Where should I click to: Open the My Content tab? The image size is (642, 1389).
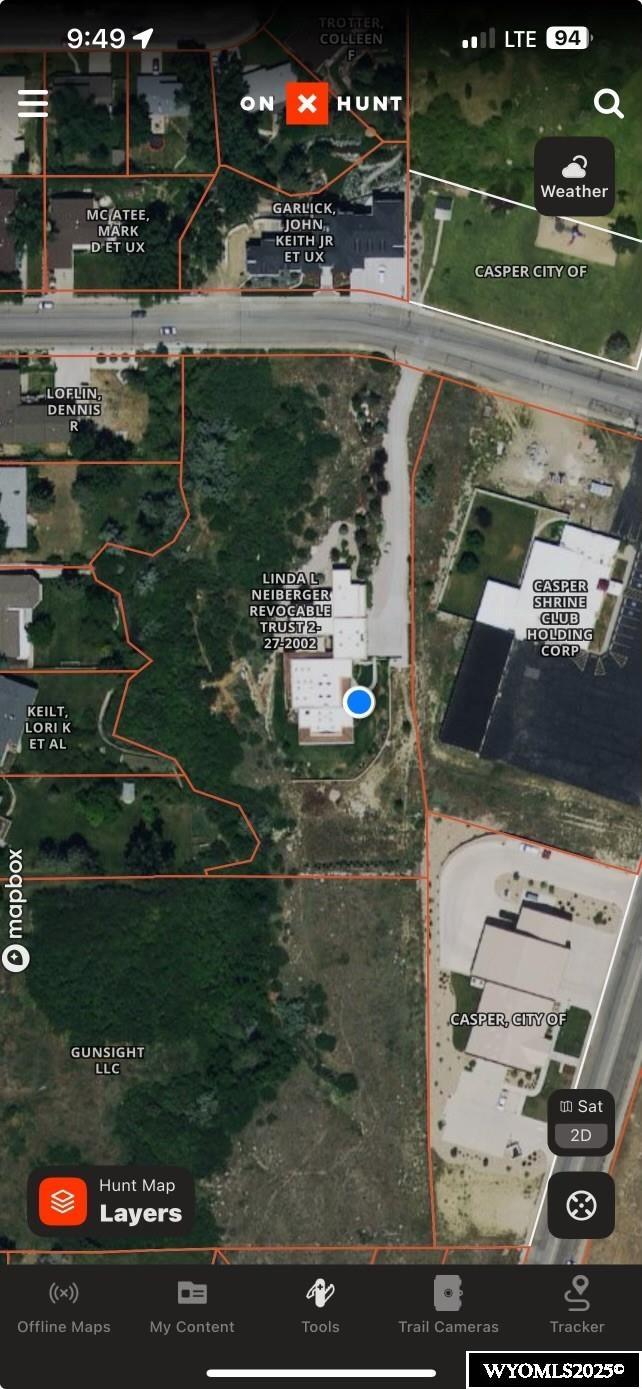tap(192, 1306)
